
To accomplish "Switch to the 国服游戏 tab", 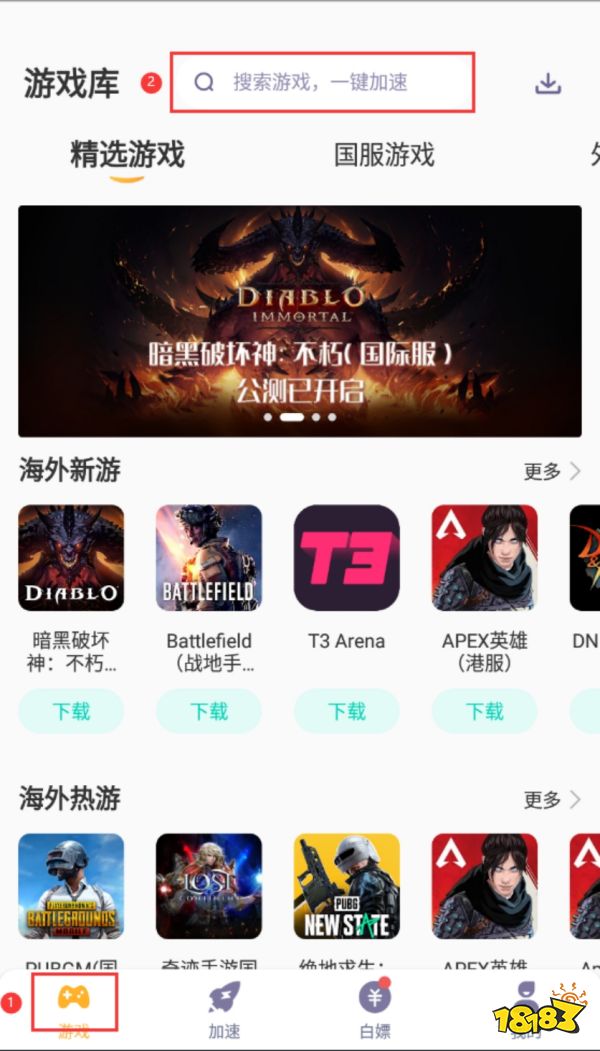I will click(x=384, y=155).
